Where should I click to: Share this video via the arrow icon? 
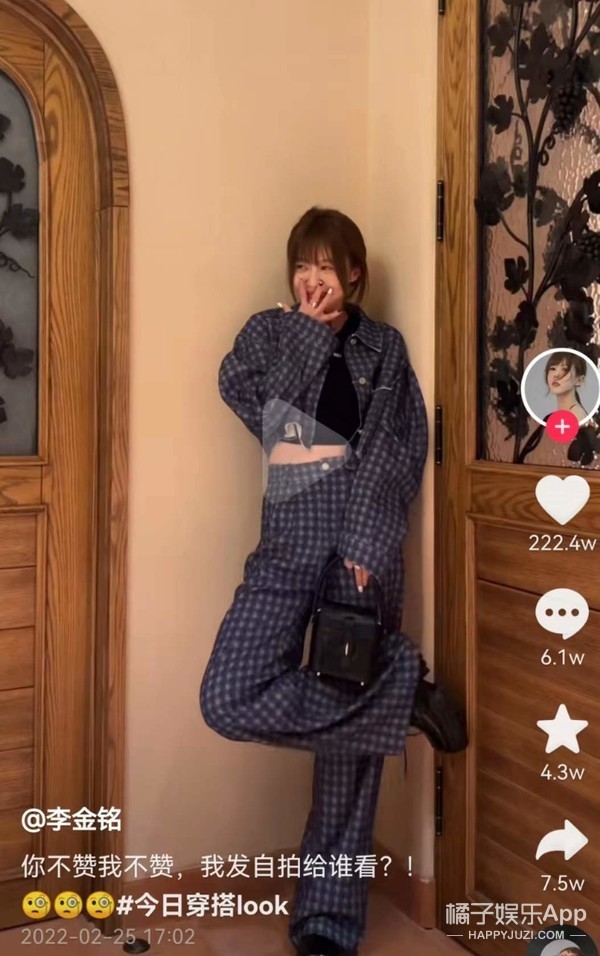click(562, 841)
